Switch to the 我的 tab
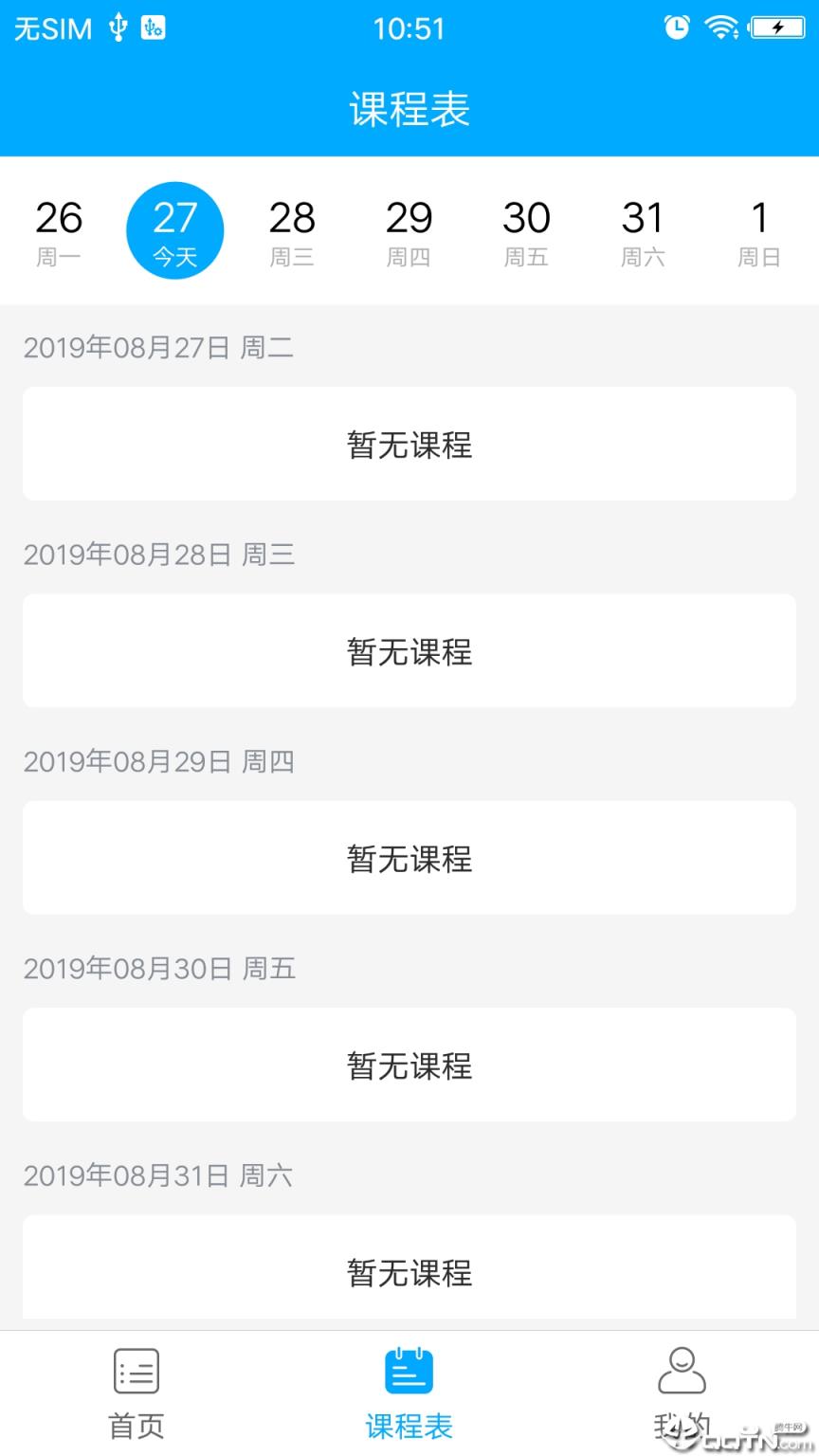 [x=682, y=1393]
